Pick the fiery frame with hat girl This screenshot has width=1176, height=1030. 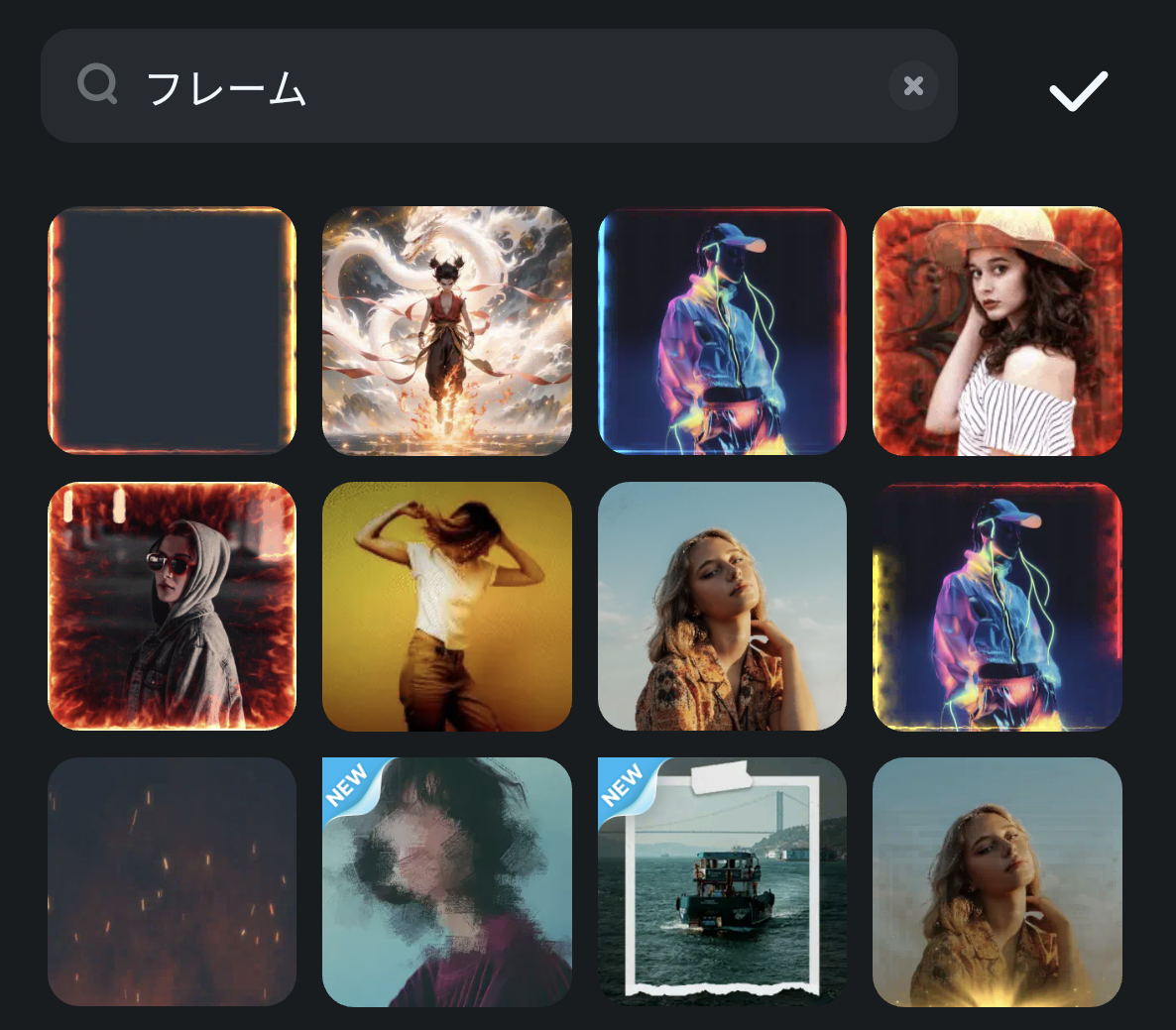[x=997, y=331]
